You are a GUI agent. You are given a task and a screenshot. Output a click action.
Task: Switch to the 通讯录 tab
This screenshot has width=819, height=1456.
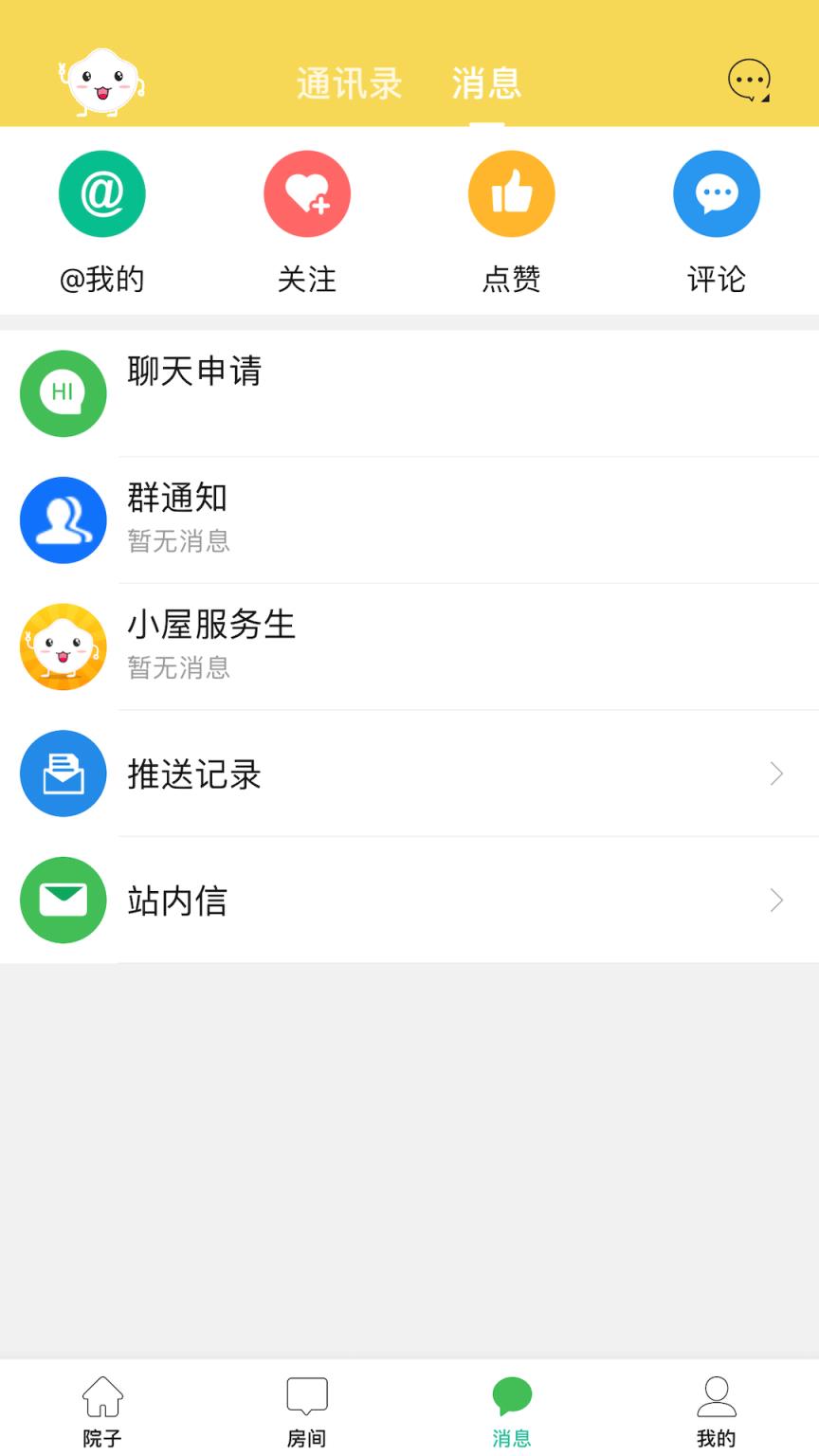[349, 83]
